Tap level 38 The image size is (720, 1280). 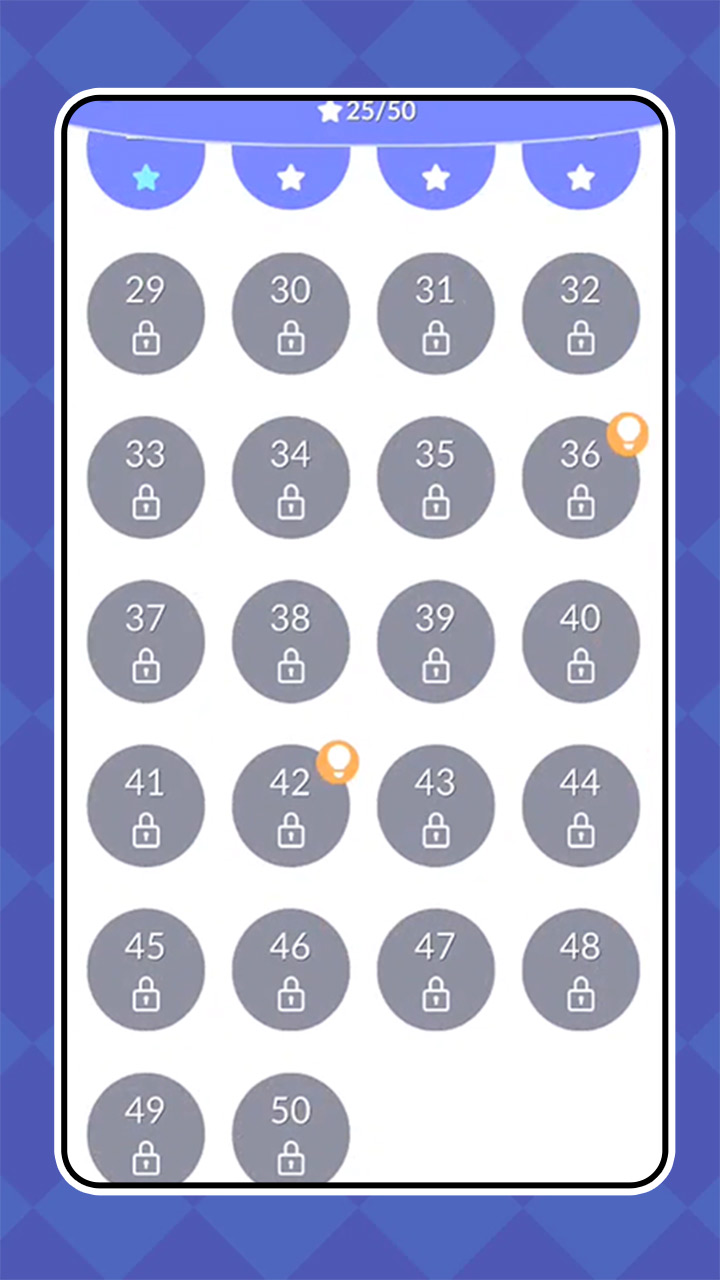point(291,642)
